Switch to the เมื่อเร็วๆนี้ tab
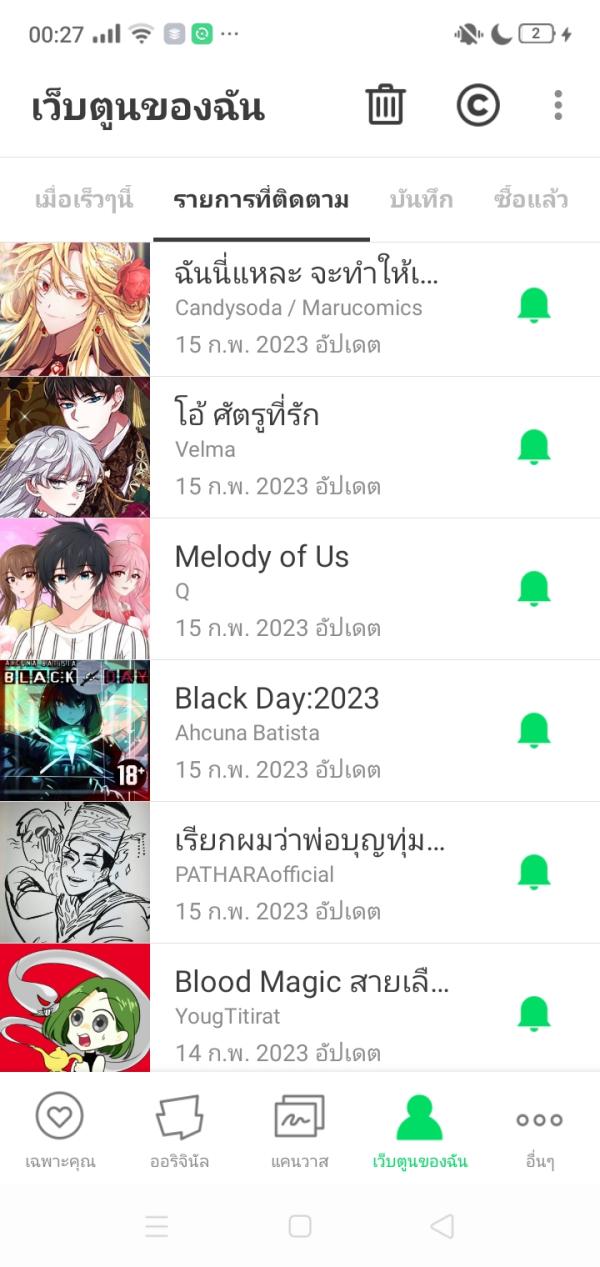600x1267 pixels. click(x=83, y=199)
